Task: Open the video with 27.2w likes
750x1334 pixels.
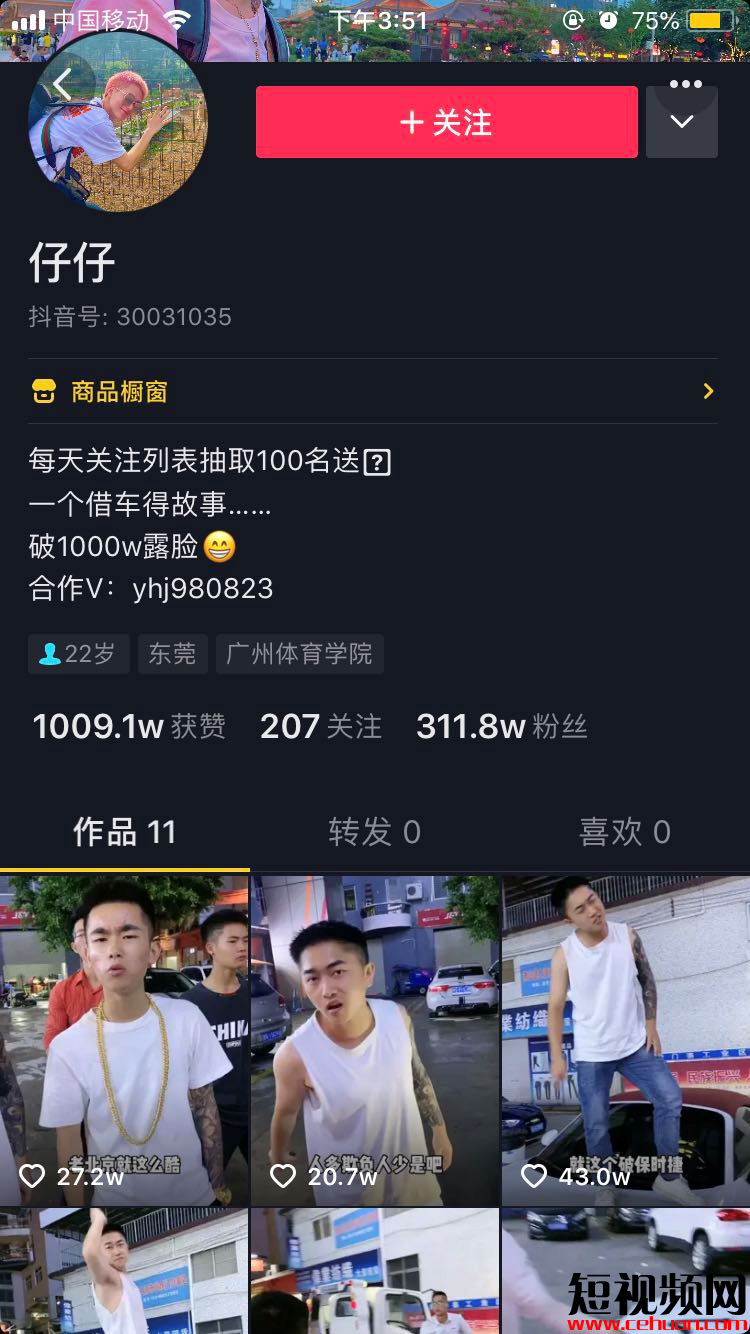Action: click(x=124, y=1040)
